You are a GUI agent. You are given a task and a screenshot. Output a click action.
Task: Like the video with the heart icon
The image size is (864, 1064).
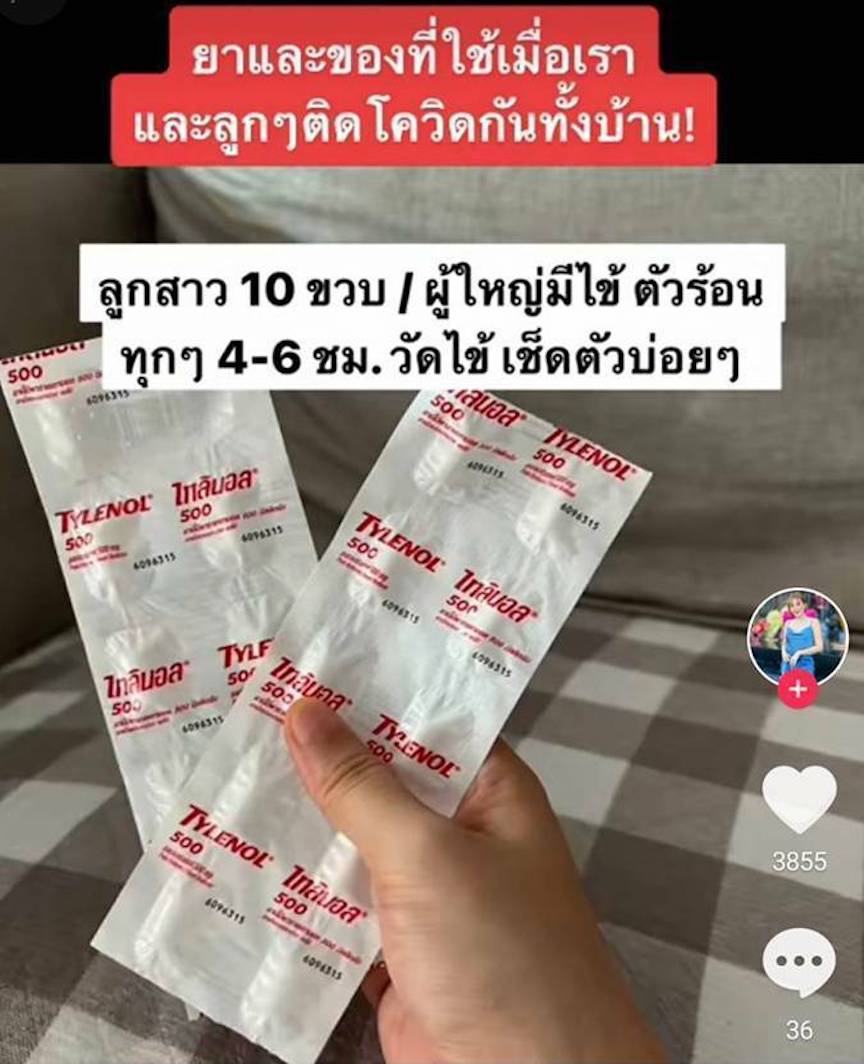click(x=799, y=798)
